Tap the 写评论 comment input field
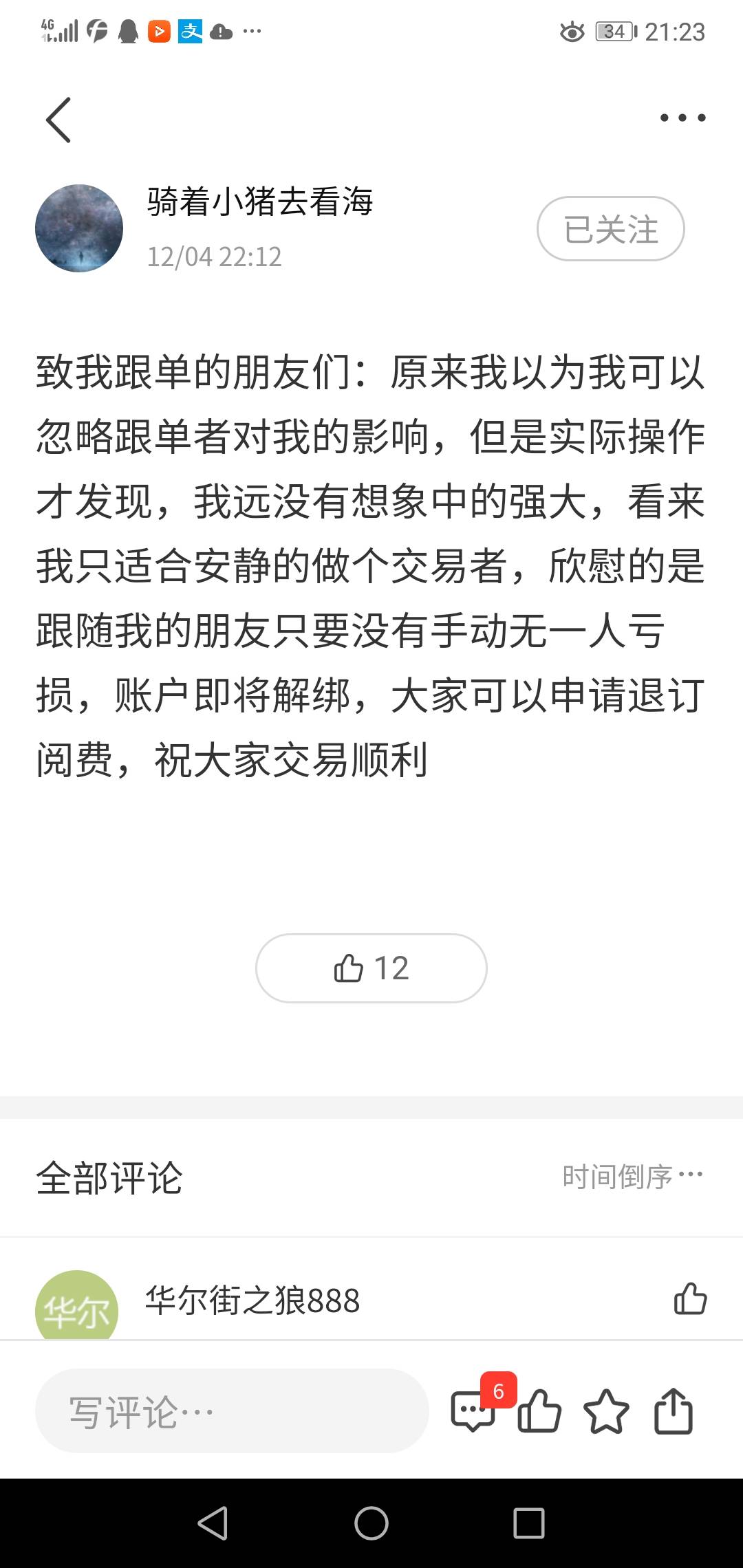The image size is (743, 1568). (x=232, y=1411)
